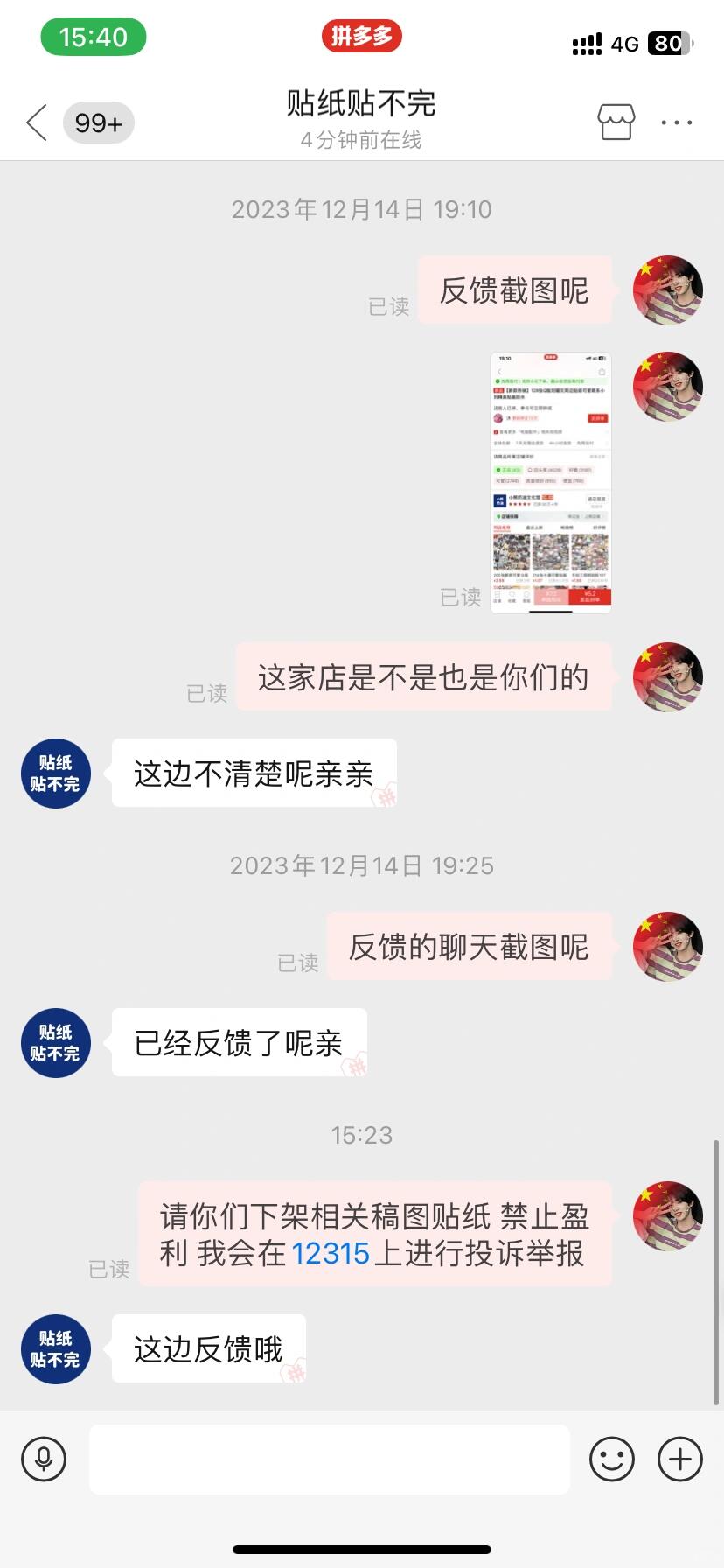Open the emoji picker
The width and height of the screenshot is (724, 1568).
click(611, 1459)
